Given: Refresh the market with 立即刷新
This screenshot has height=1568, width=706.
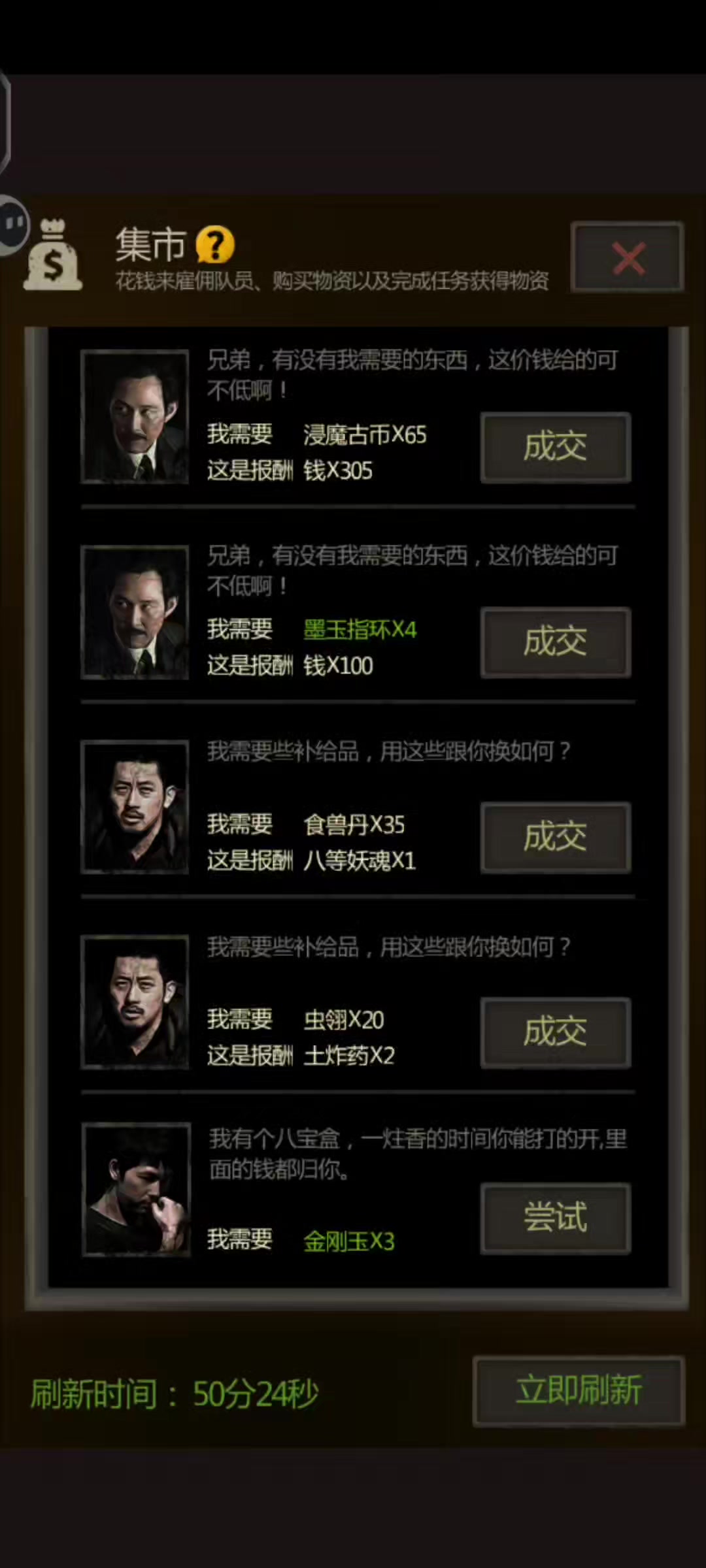Looking at the screenshot, I should pos(579,1390).
